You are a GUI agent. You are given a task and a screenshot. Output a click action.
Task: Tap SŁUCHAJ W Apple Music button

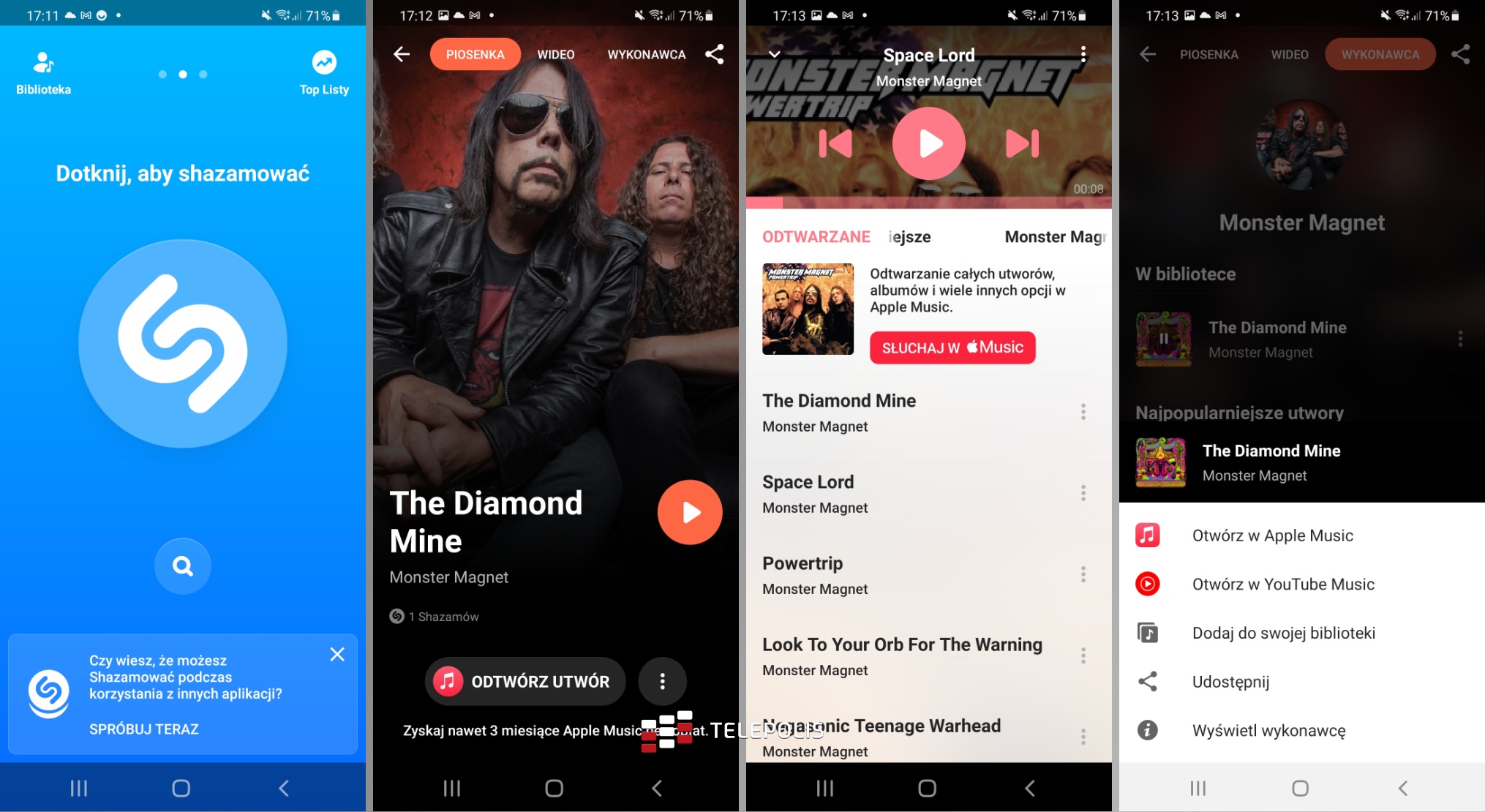pyautogui.click(x=952, y=347)
